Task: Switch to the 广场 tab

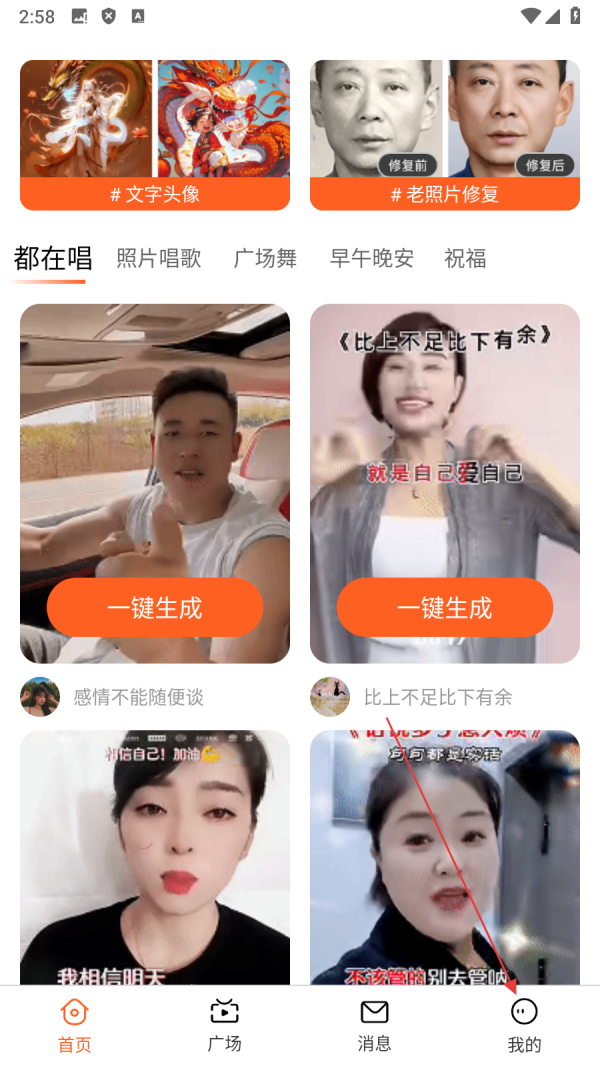Action: tap(225, 1025)
